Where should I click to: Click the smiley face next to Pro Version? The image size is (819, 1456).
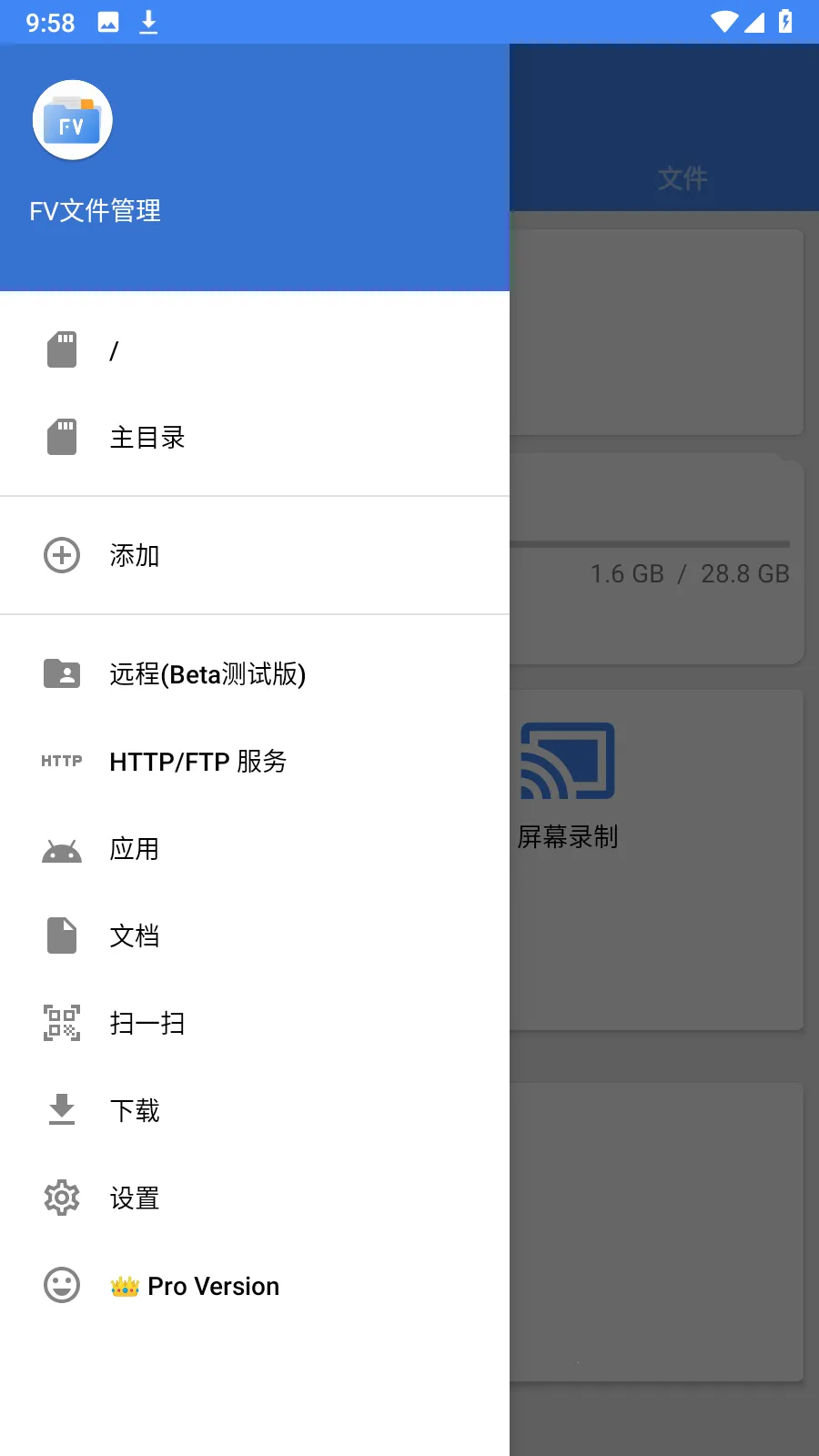[x=61, y=1286]
